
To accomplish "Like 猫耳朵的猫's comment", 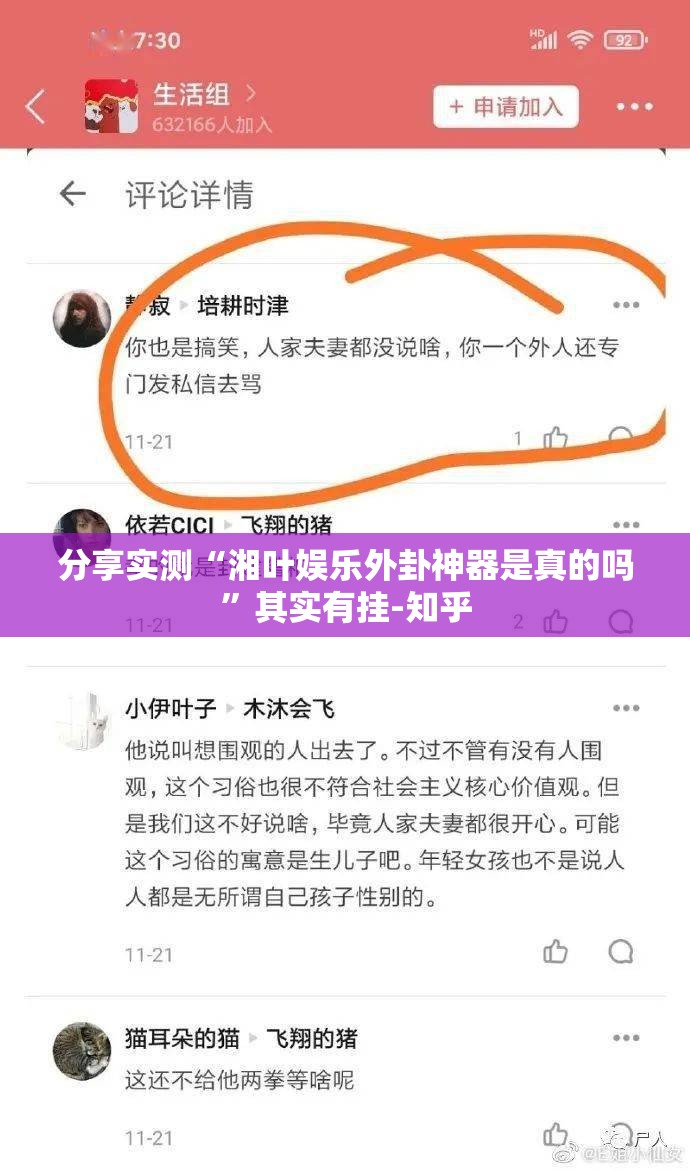I will [555, 1136].
